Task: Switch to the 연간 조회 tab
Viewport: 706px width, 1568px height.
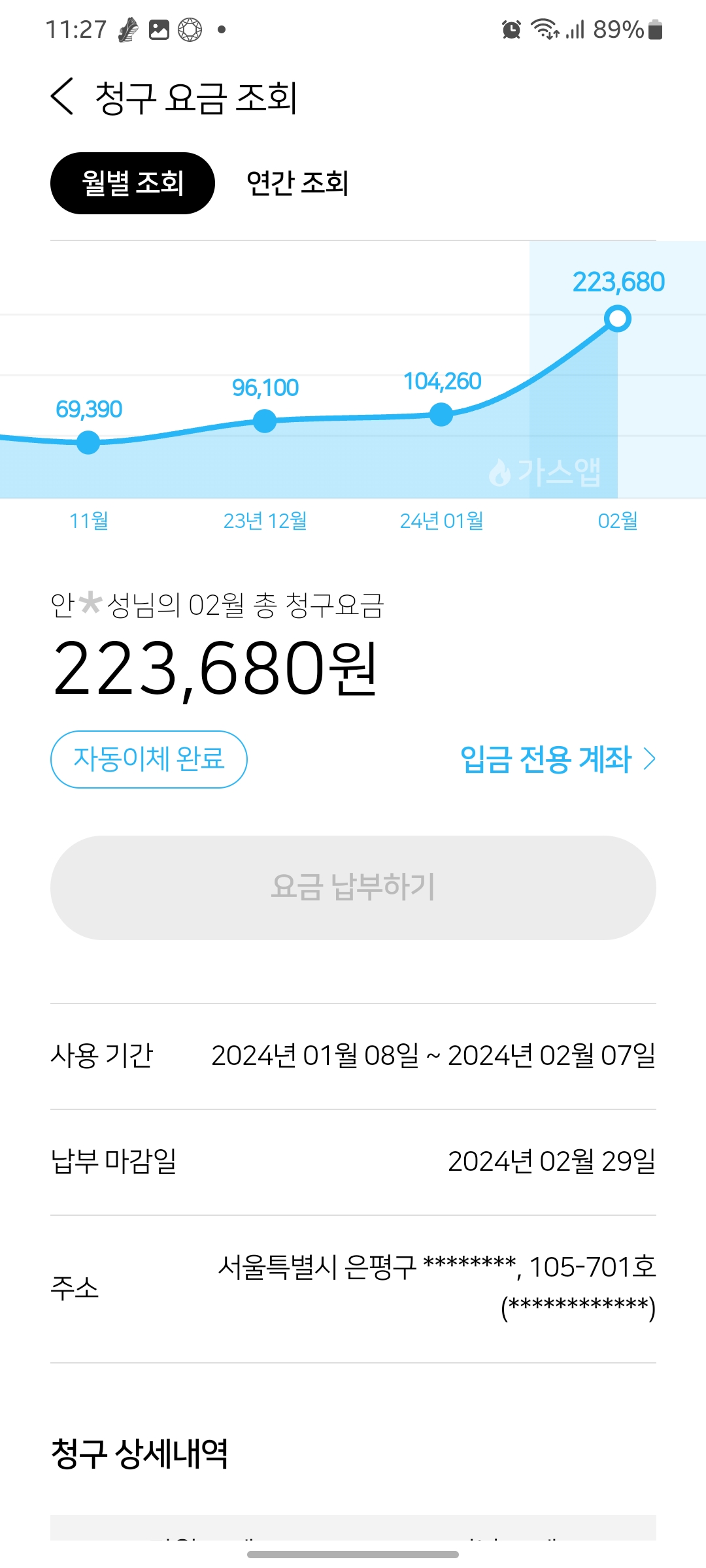Action: point(297,184)
